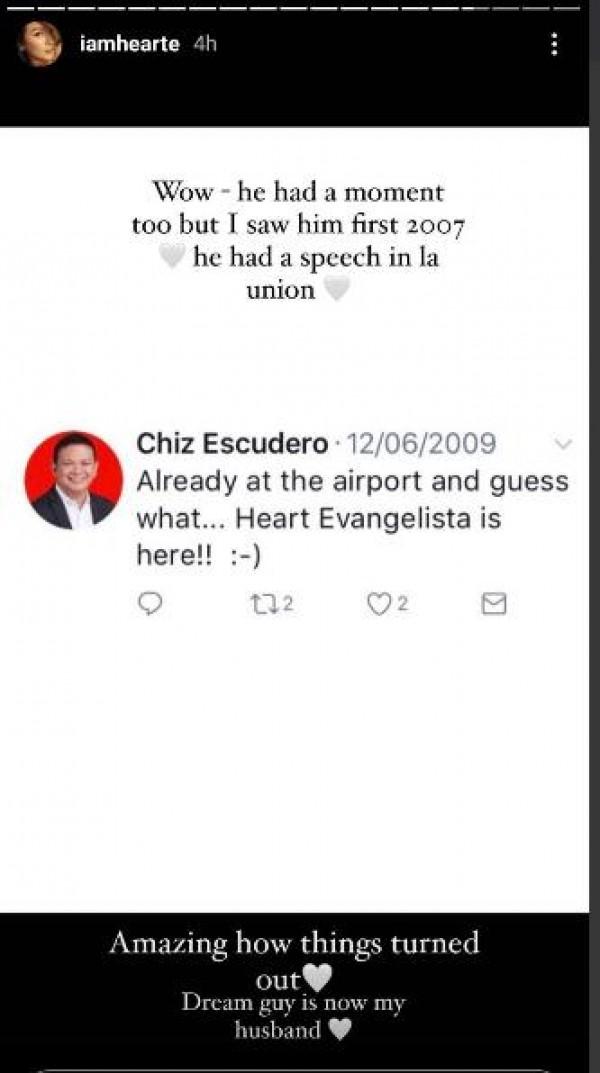Open iamhearte's profile picture
Viewport: 600px width, 1073px height.
41,45
